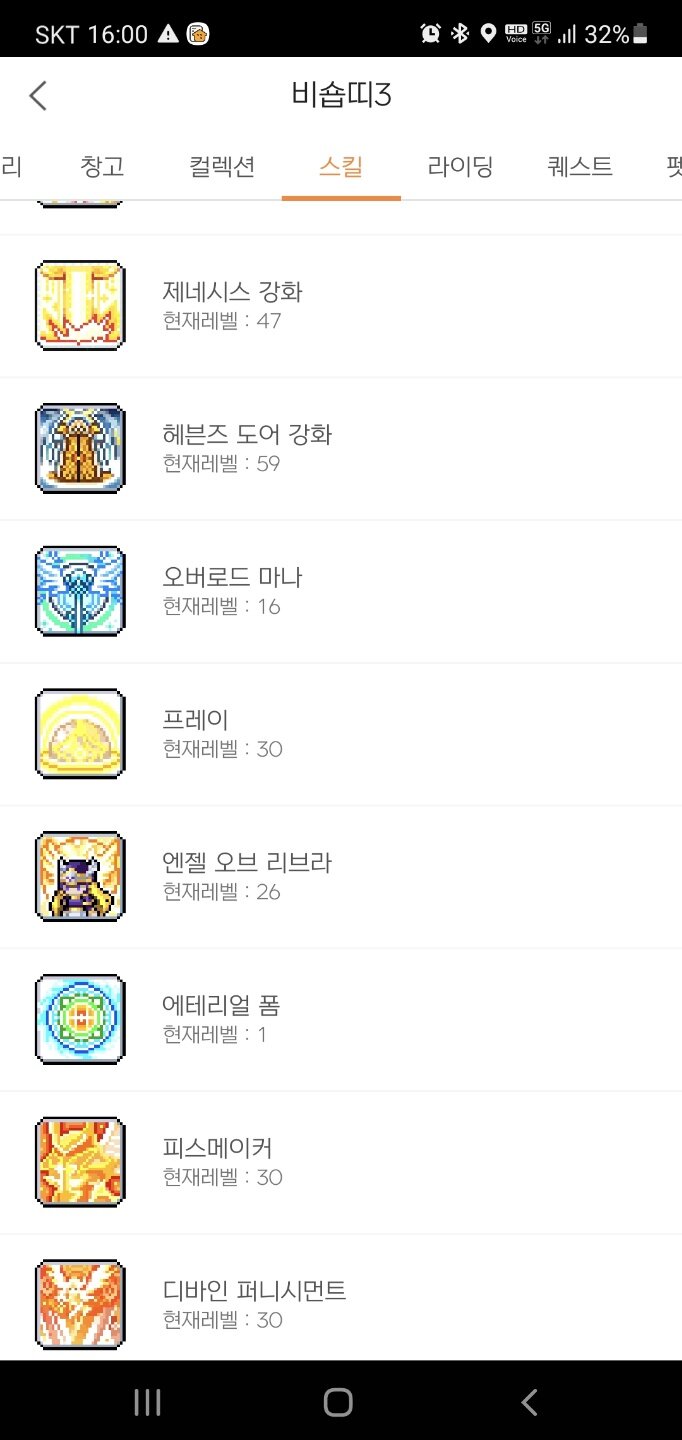682x1440 pixels.
Task: Select the 오버로드 마나 skill
Action: click(341, 592)
